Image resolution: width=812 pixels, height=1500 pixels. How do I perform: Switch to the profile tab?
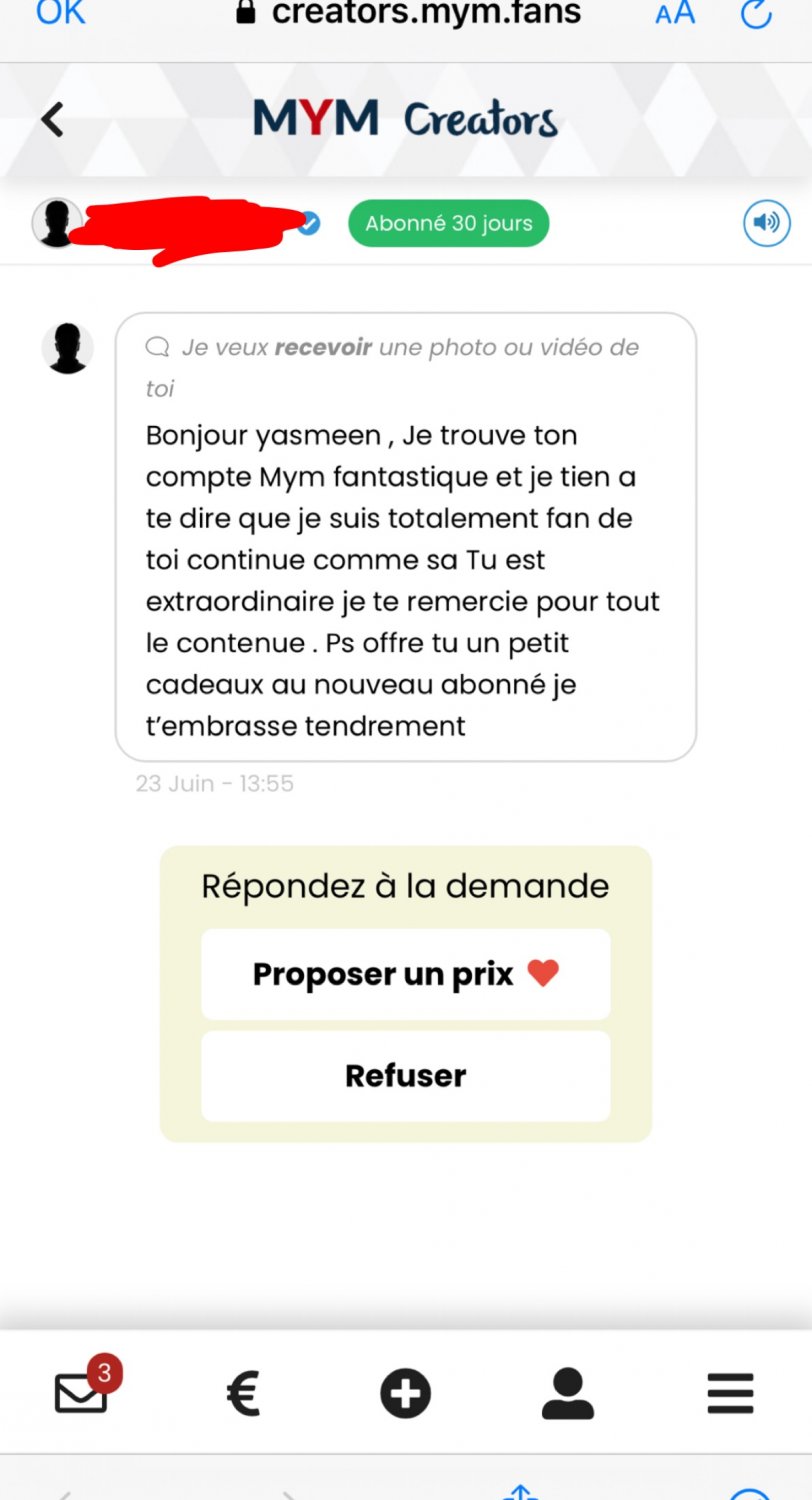pyautogui.click(x=567, y=1393)
